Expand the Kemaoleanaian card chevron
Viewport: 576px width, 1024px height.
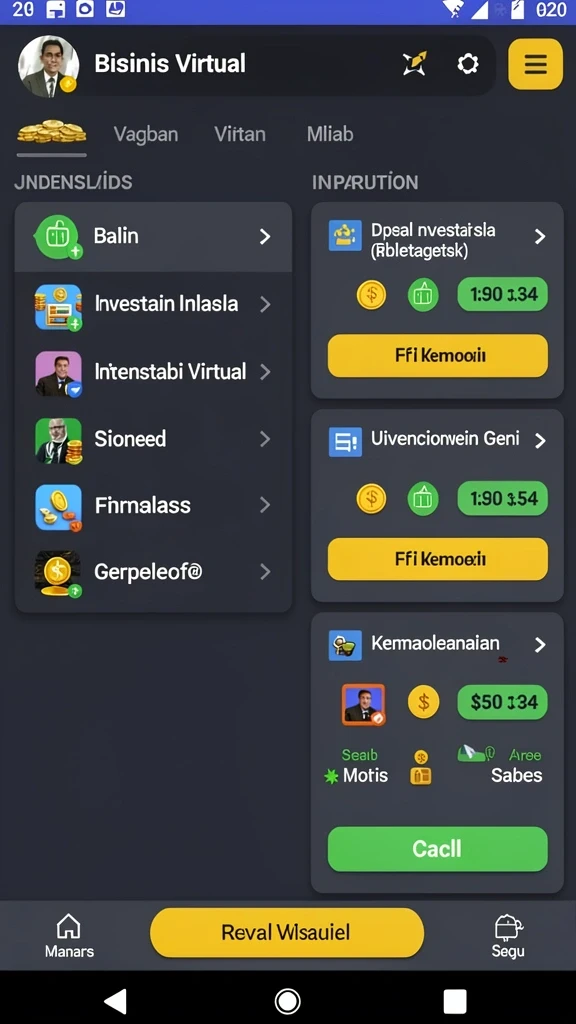click(x=539, y=645)
